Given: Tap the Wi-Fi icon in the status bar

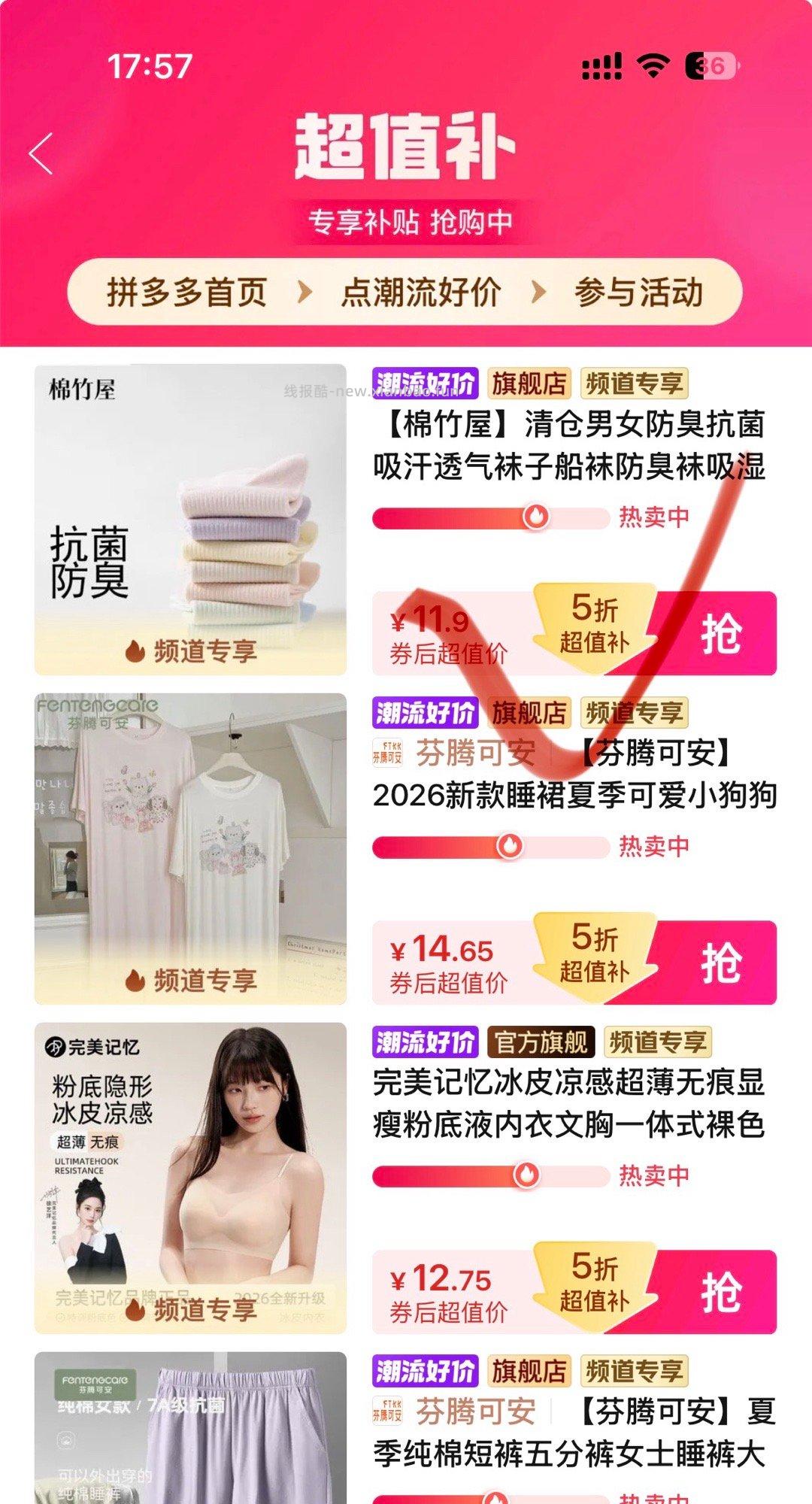Looking at the screenshot, I should (653, 66).
